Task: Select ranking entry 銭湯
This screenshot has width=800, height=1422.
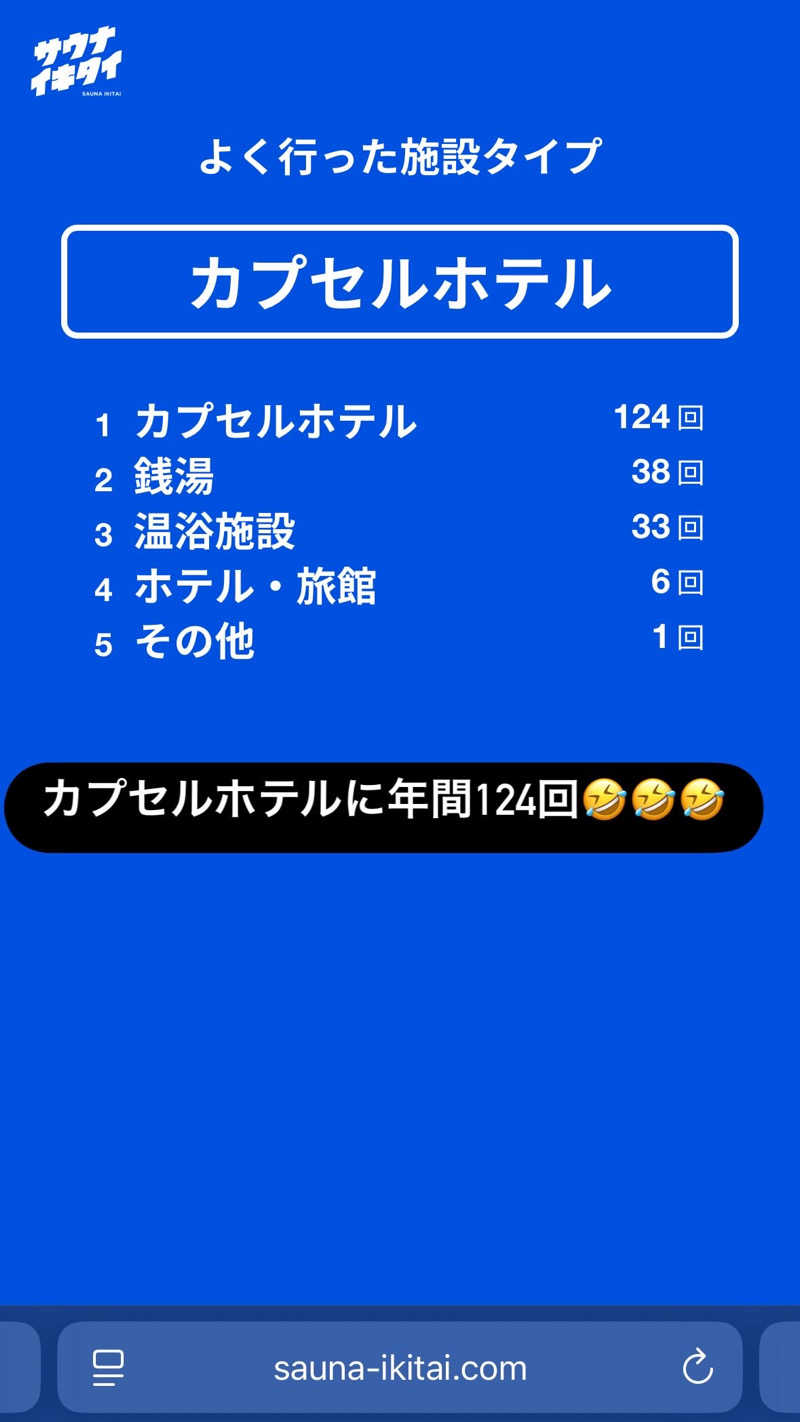Action: point(175,478)
